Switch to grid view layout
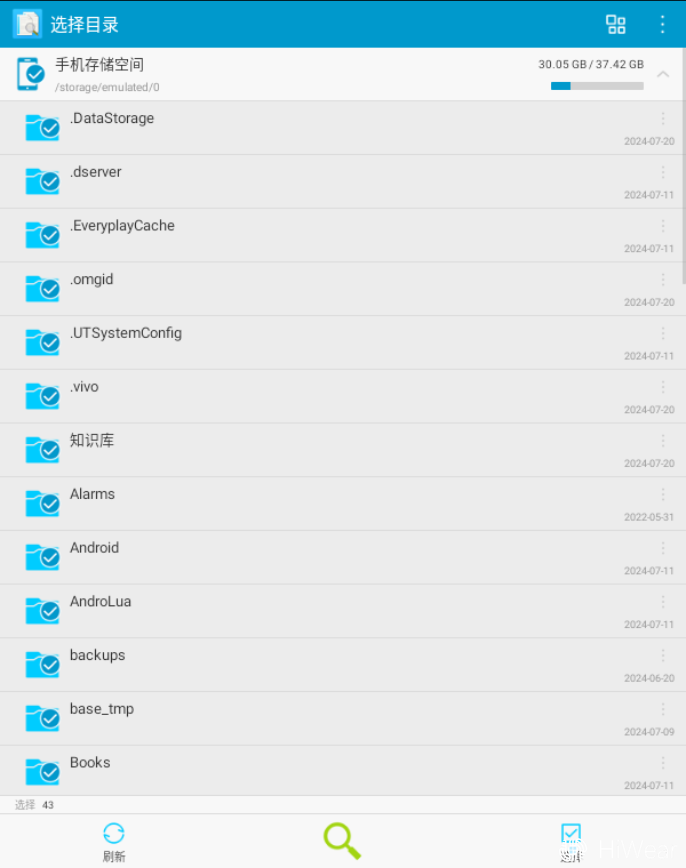Viewport: 686px width, 868px height. coord(616,24)
